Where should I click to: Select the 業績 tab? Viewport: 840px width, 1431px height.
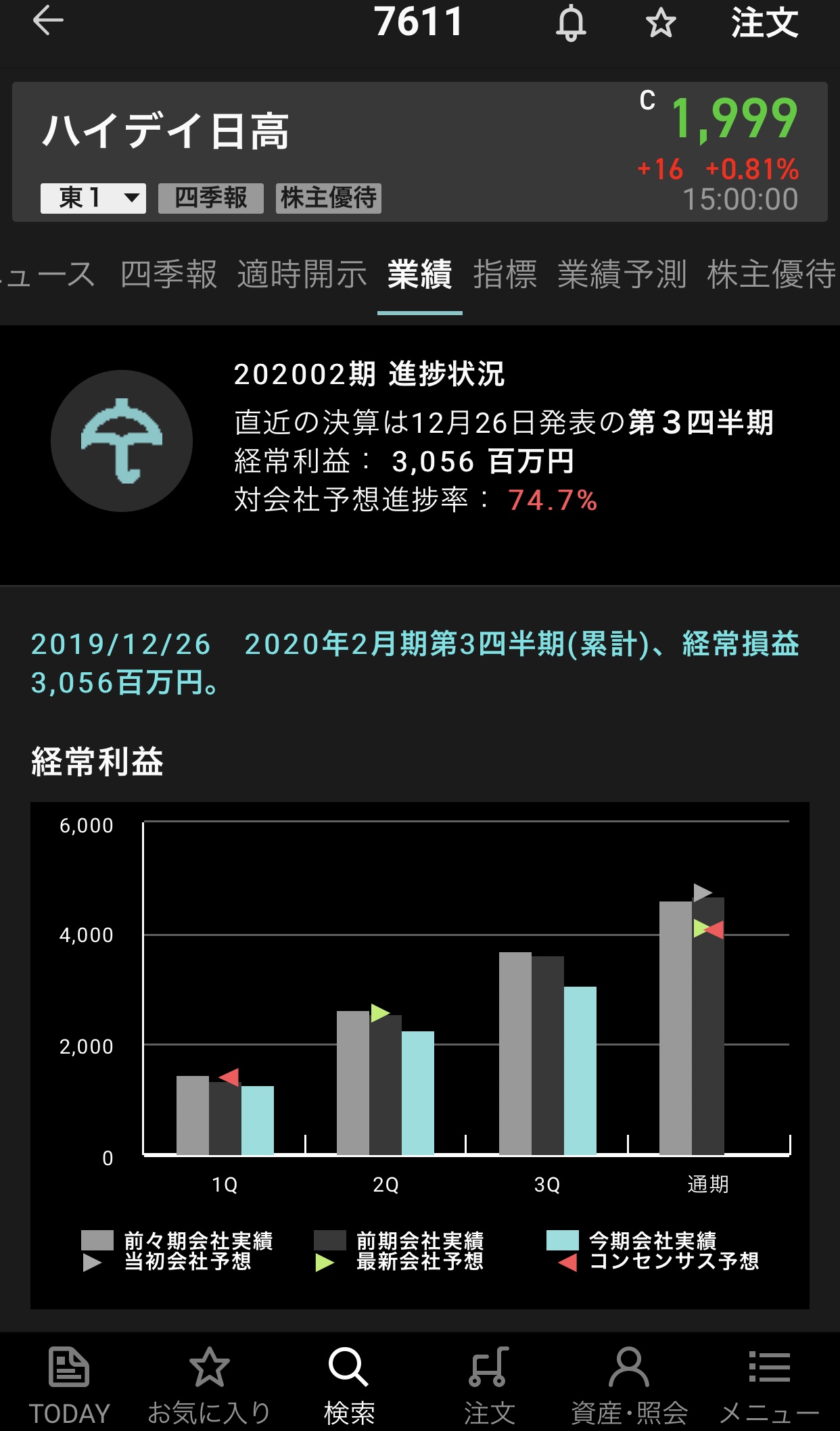(419, 275)
